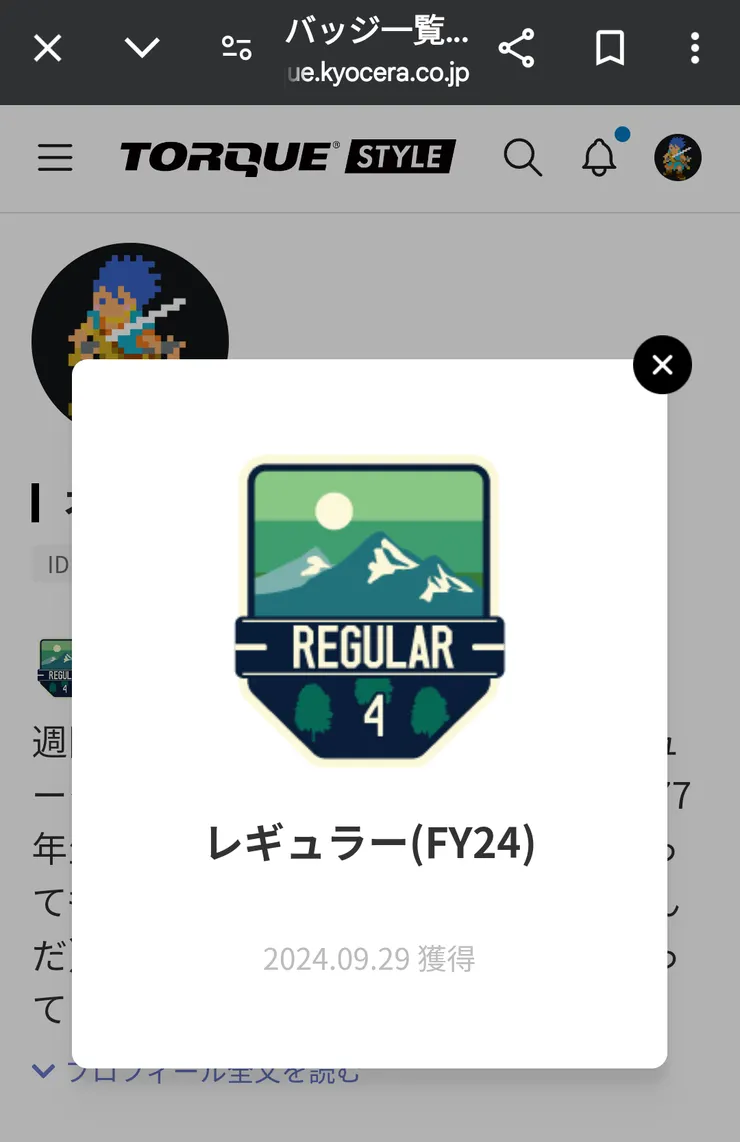
Task: Select the バッジ一覧 page title
Action: tap(376, 30)
